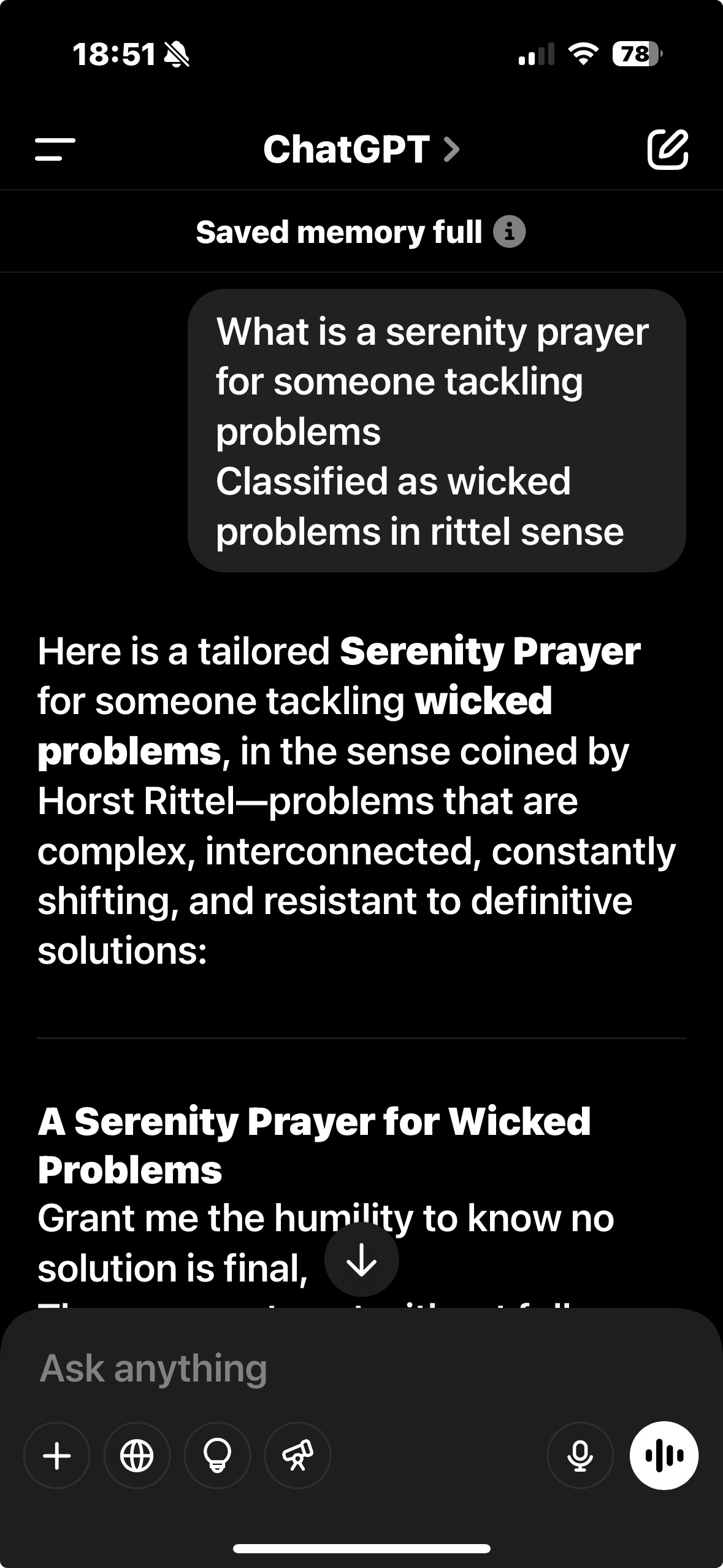This screenshot has height=1568, width=723.
Task: Jump to the bottom of the conversation
Action: (361, 1260)
